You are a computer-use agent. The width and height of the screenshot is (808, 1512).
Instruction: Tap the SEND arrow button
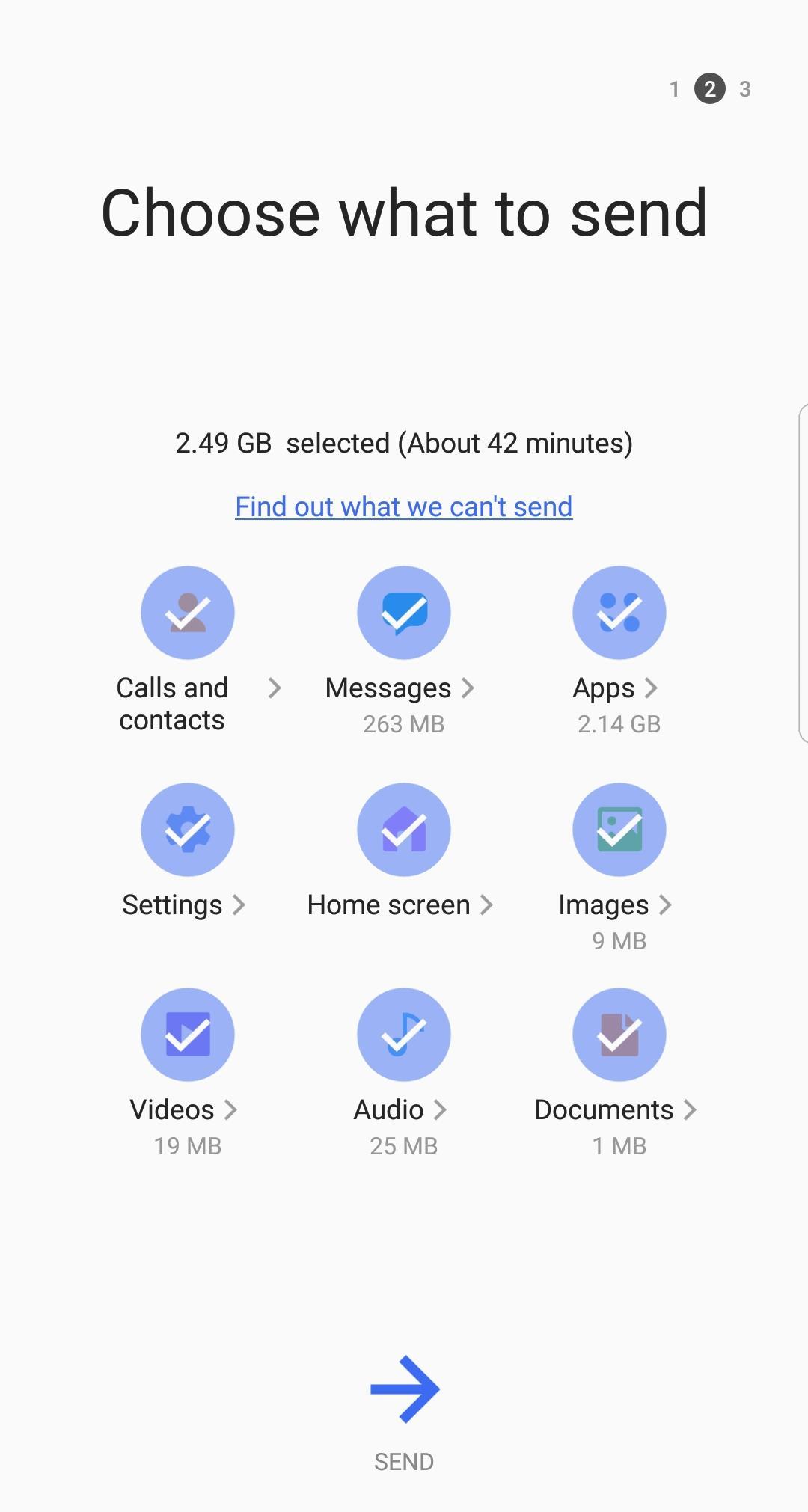[405, 1389]
